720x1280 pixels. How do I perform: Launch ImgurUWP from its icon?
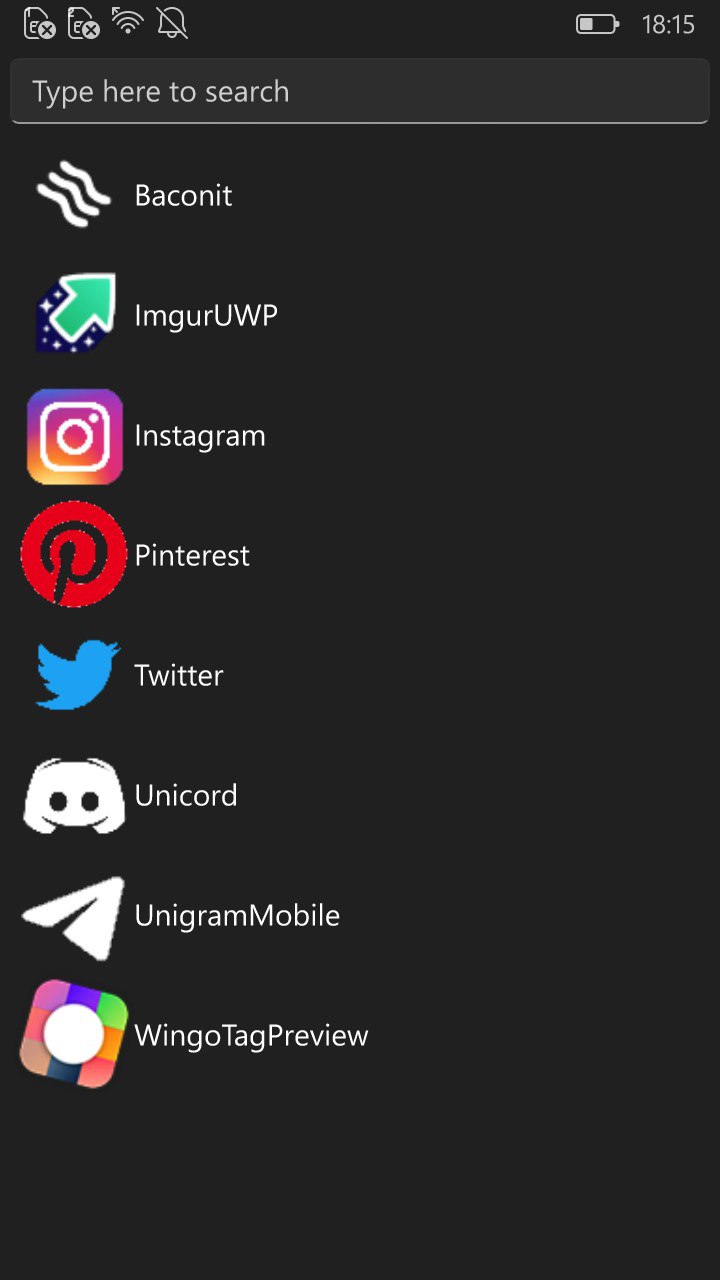(73, 314)
